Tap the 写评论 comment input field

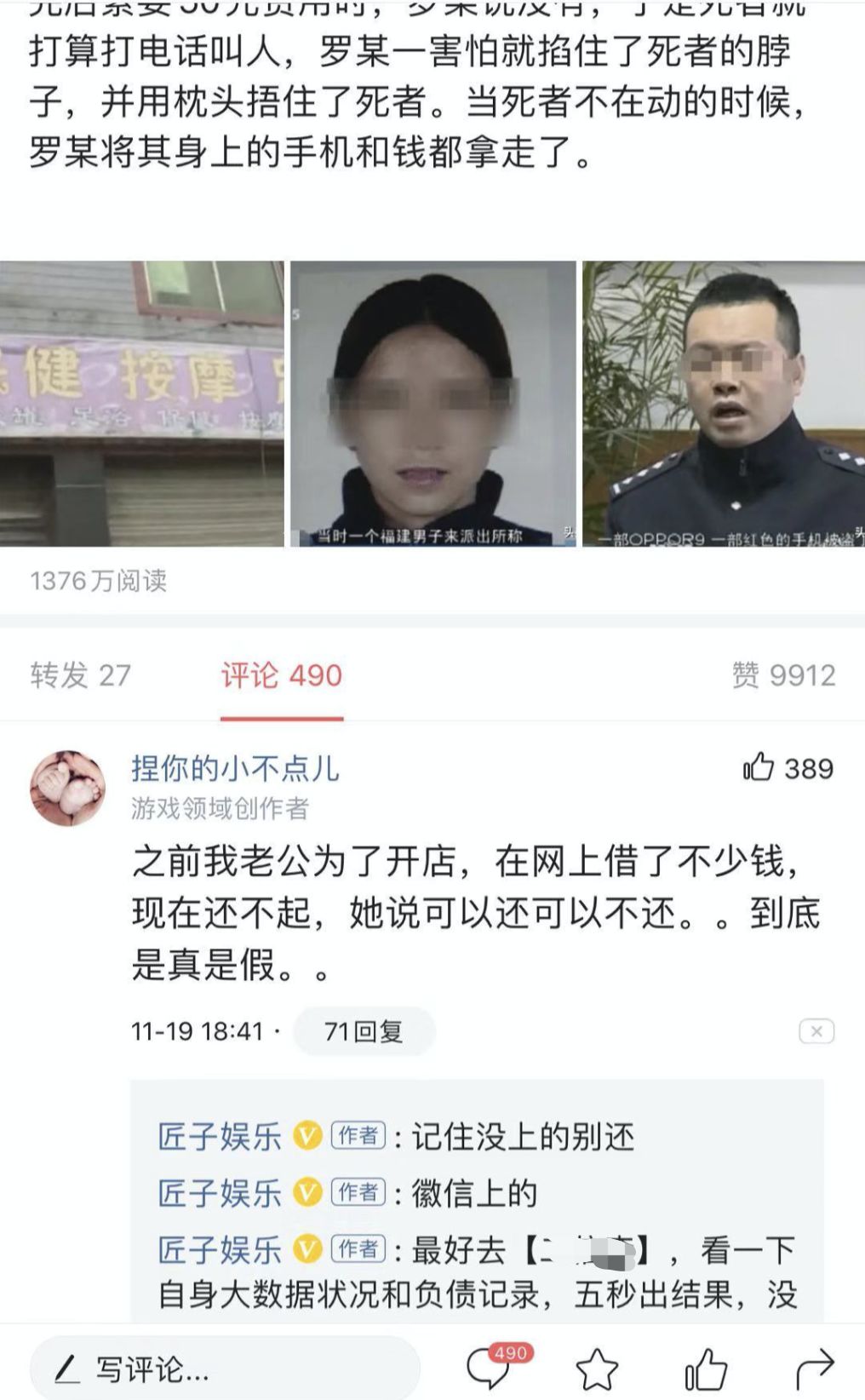point(225,1369)
